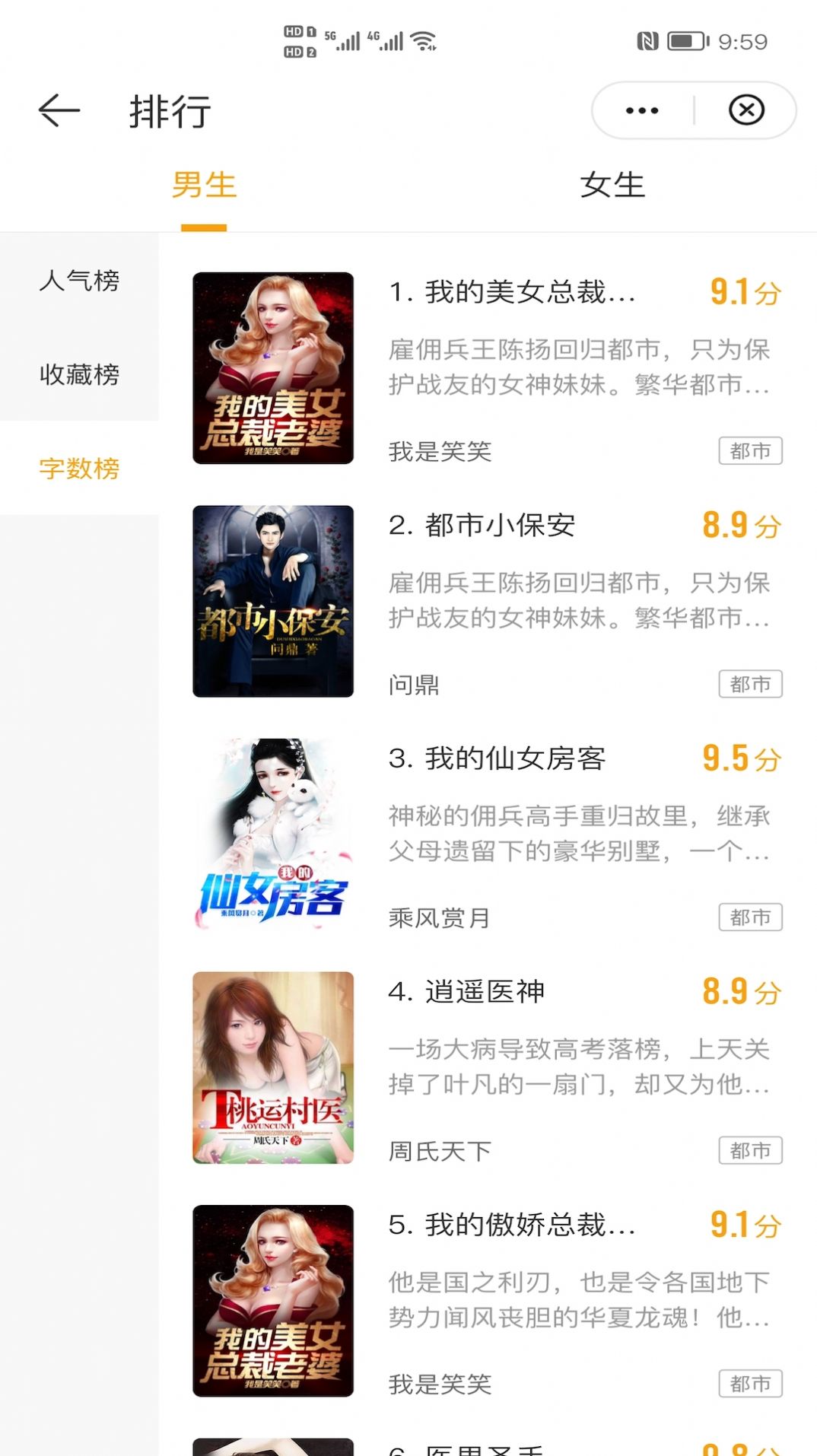Open the 人气榜 ranking category

[x=79, y=281]
